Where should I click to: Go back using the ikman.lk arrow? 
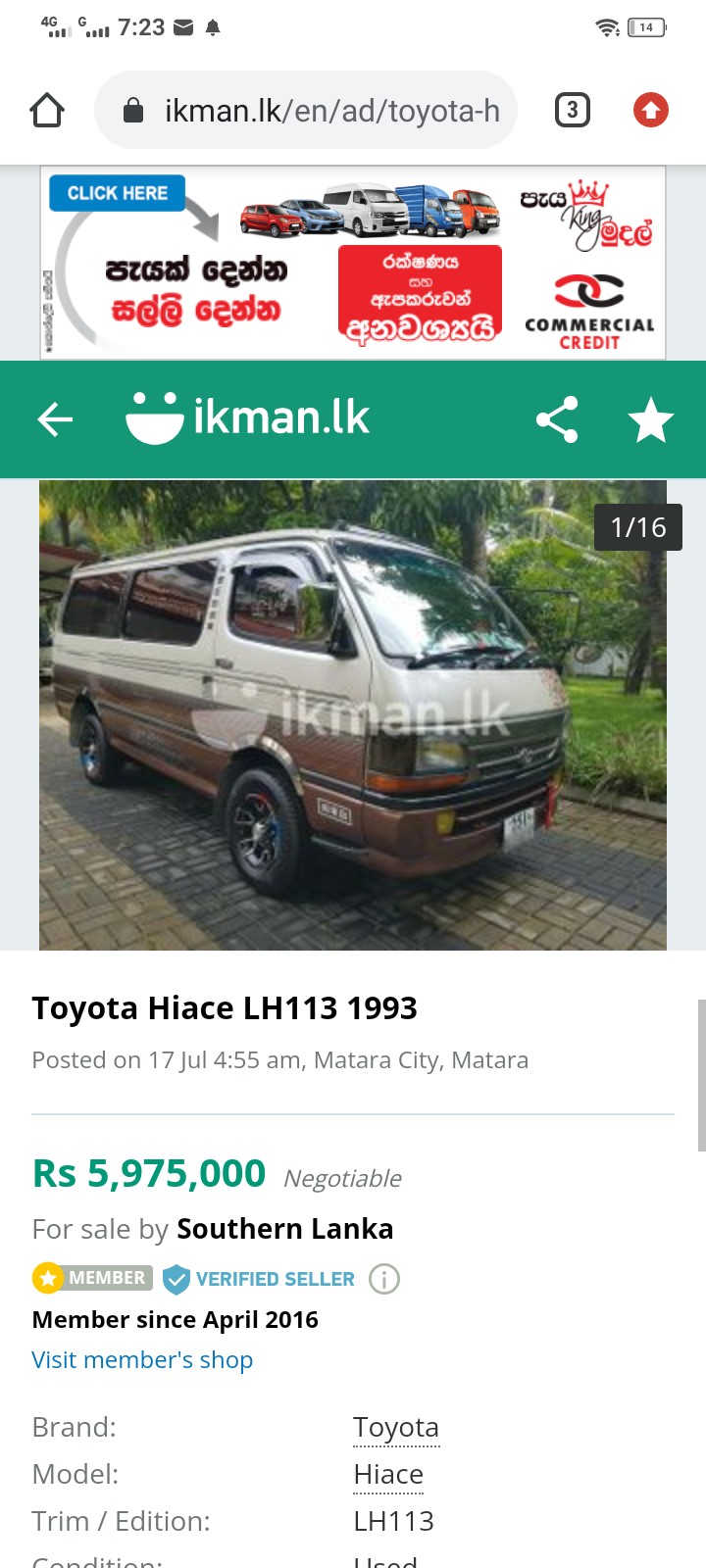point(55,419)
